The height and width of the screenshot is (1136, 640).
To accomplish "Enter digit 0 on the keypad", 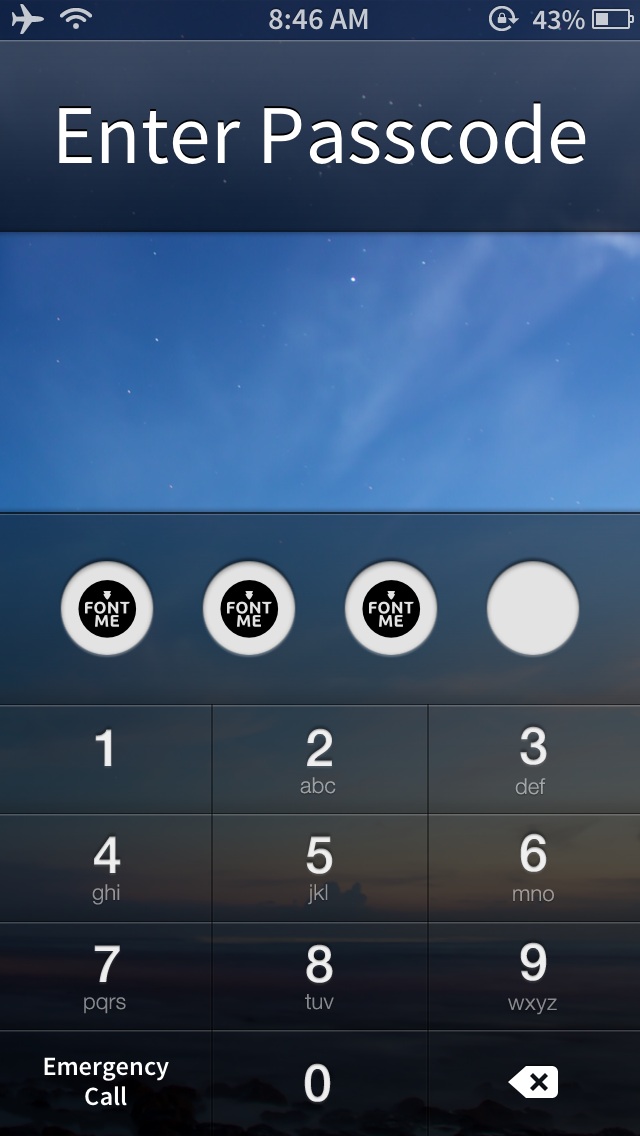I will tap(320, 1084).
